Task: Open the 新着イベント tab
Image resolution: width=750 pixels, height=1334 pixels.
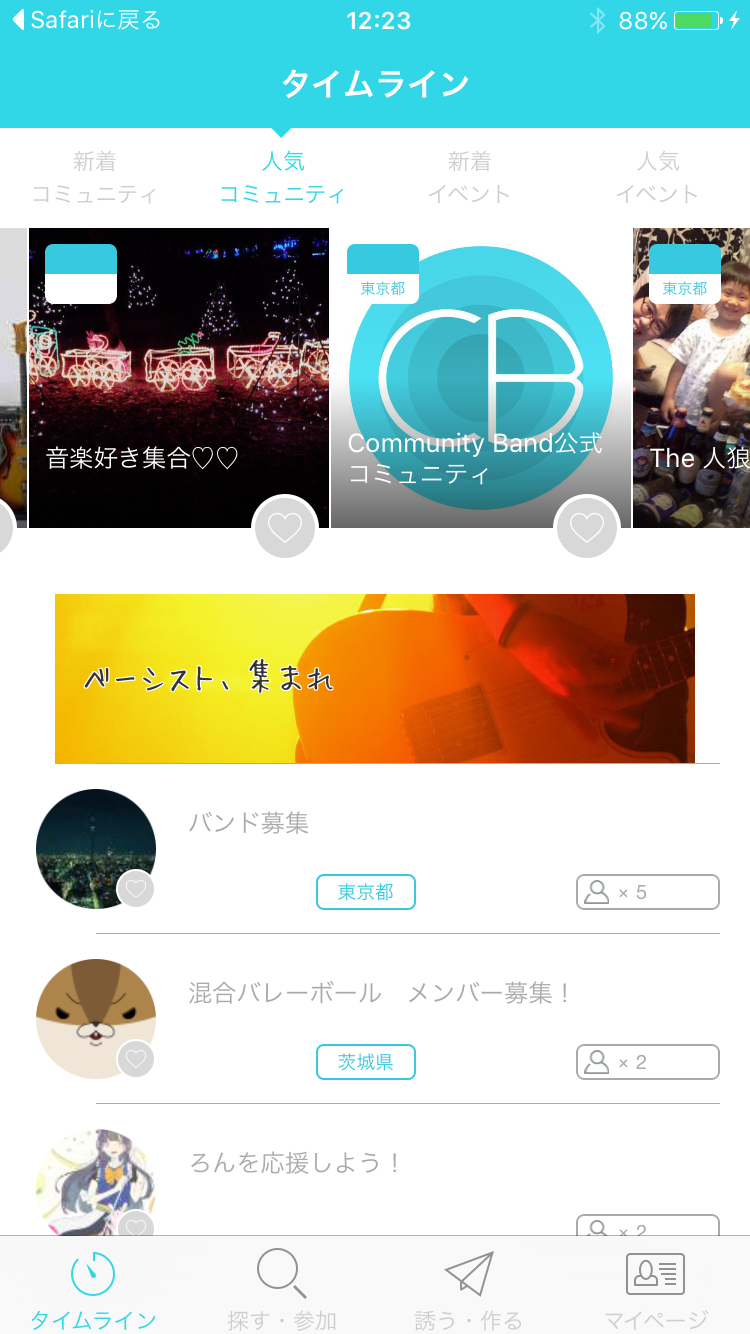Action: 469,177
